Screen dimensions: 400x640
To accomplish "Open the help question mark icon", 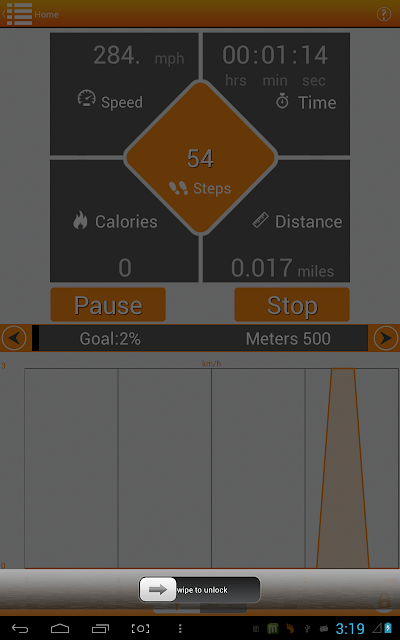I will click(x=384, y=14).
